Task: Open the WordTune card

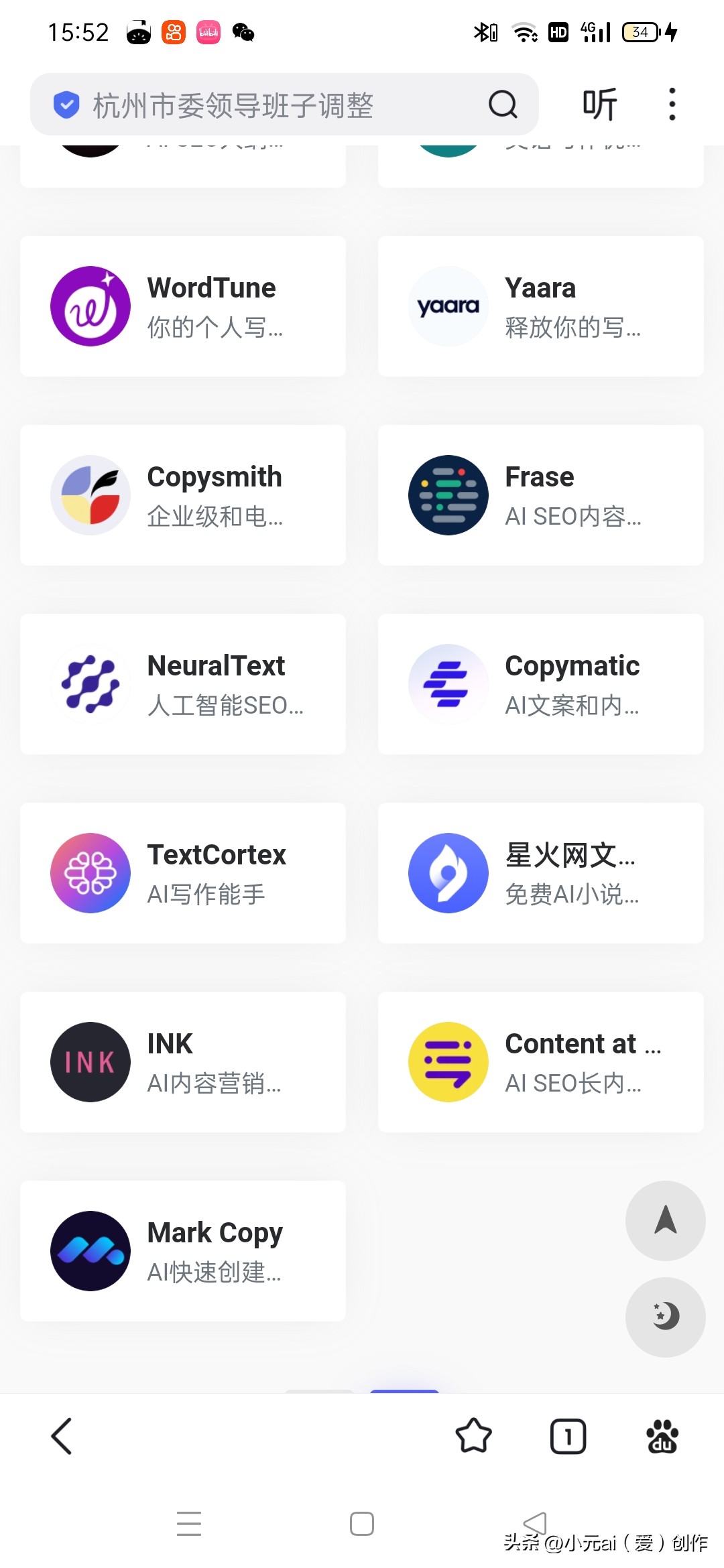Action: pyautogui.click(x=183, y=306)
